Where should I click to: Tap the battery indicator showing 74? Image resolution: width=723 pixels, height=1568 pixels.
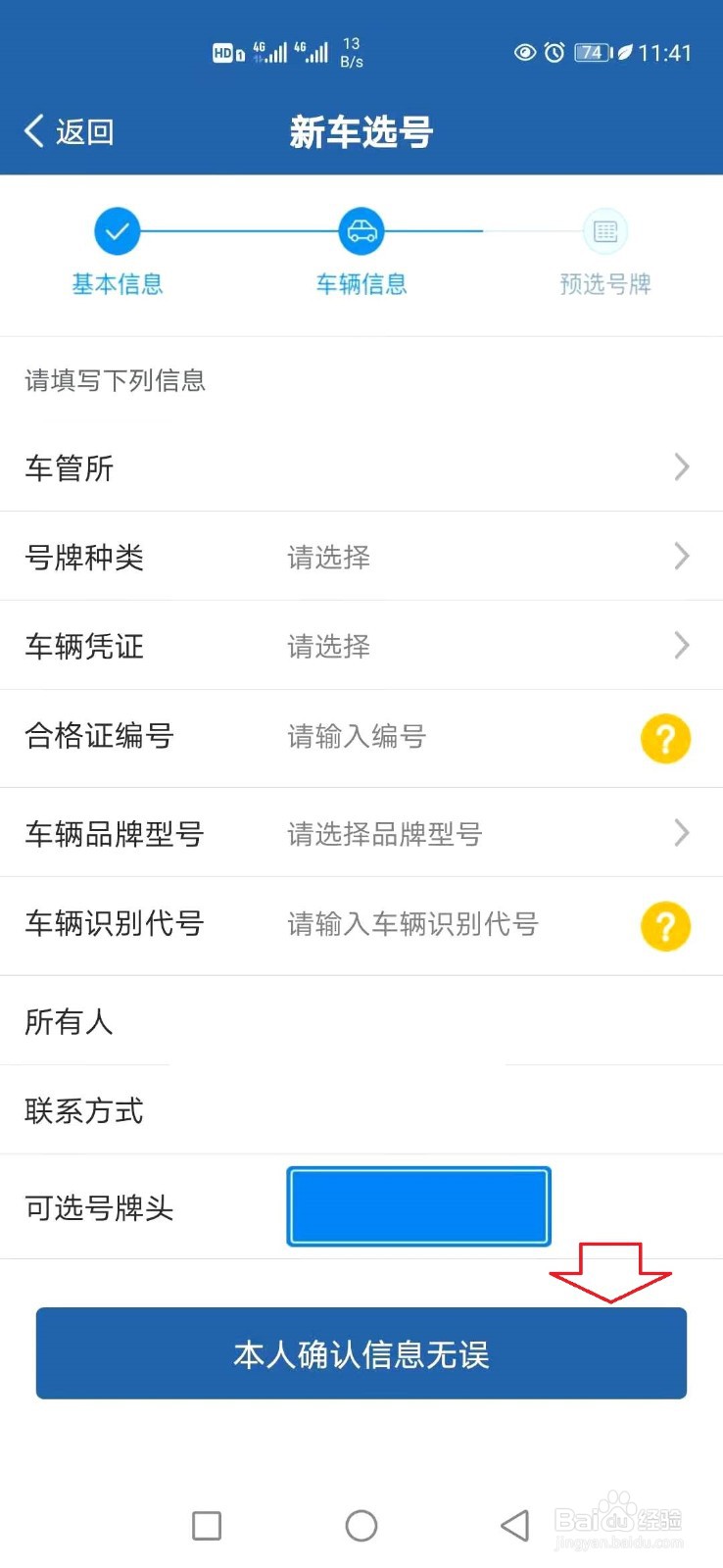591,53
